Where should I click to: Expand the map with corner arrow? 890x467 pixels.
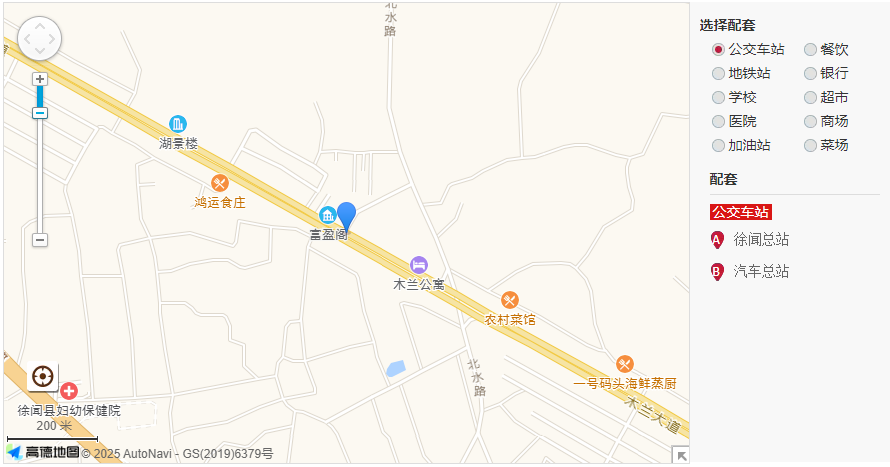click(681, 456)
